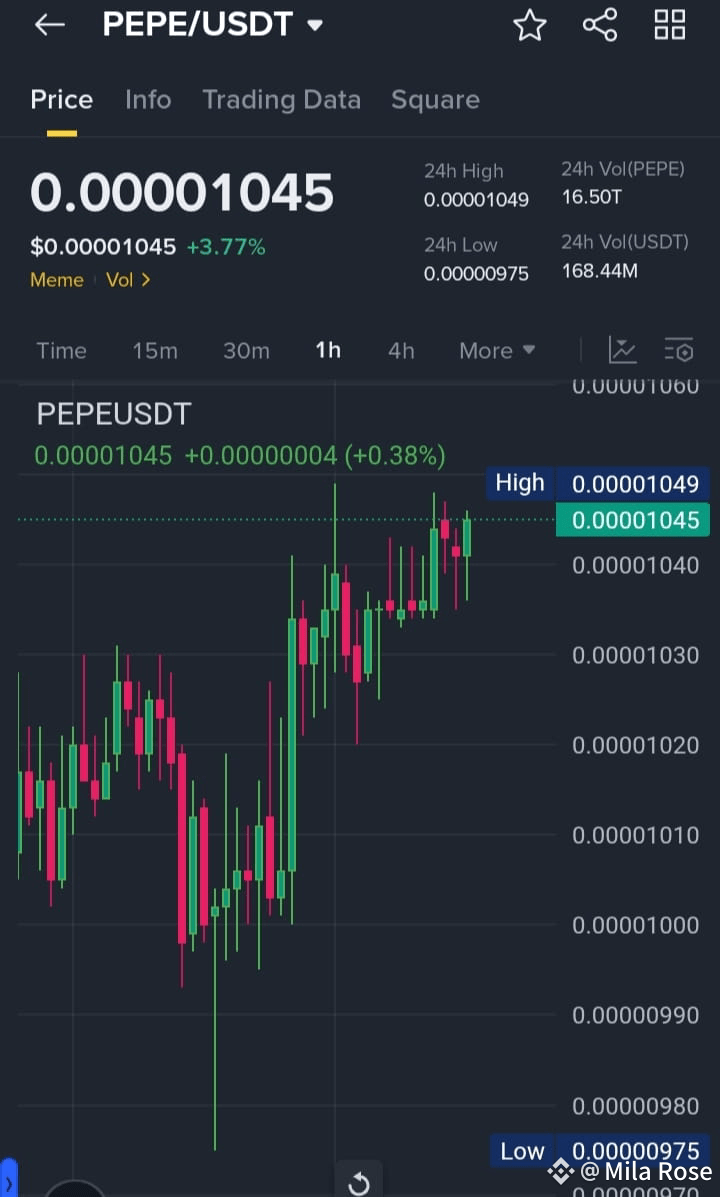Add PEPE/USDT to favorites via star icon

(529, 24)
